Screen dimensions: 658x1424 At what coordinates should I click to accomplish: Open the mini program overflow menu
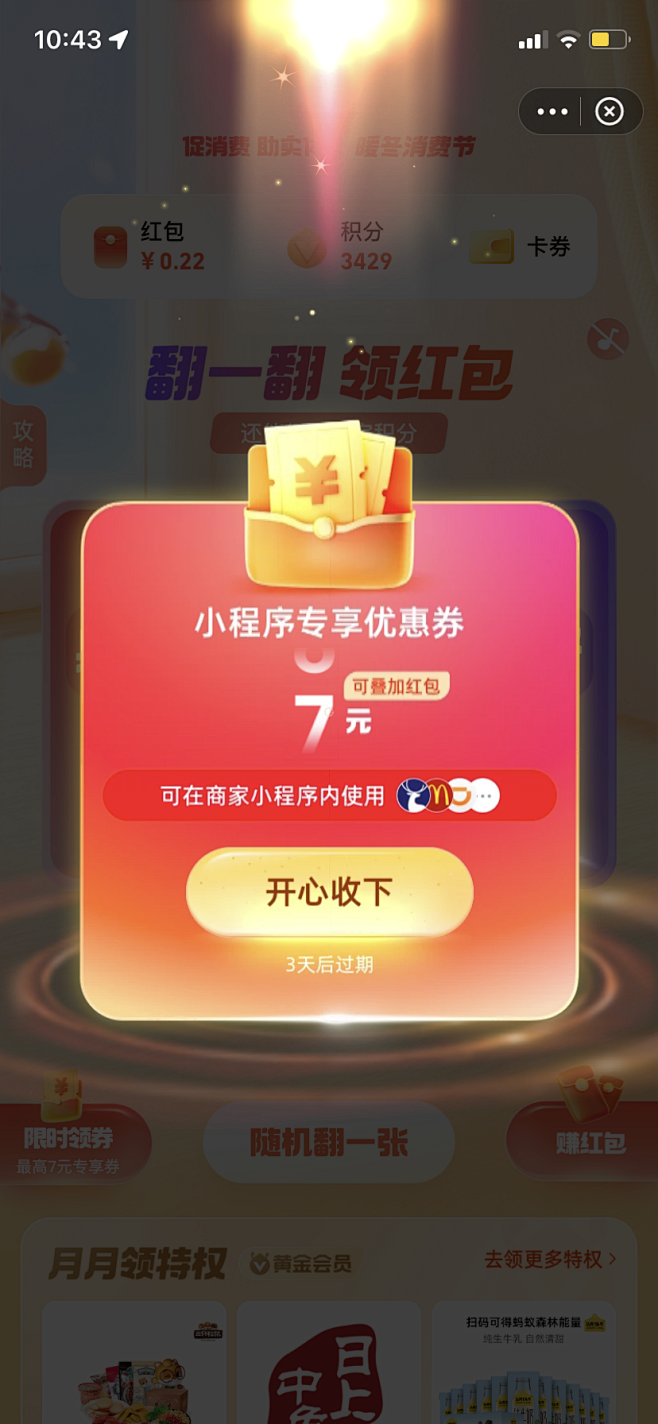pos(552,112)
